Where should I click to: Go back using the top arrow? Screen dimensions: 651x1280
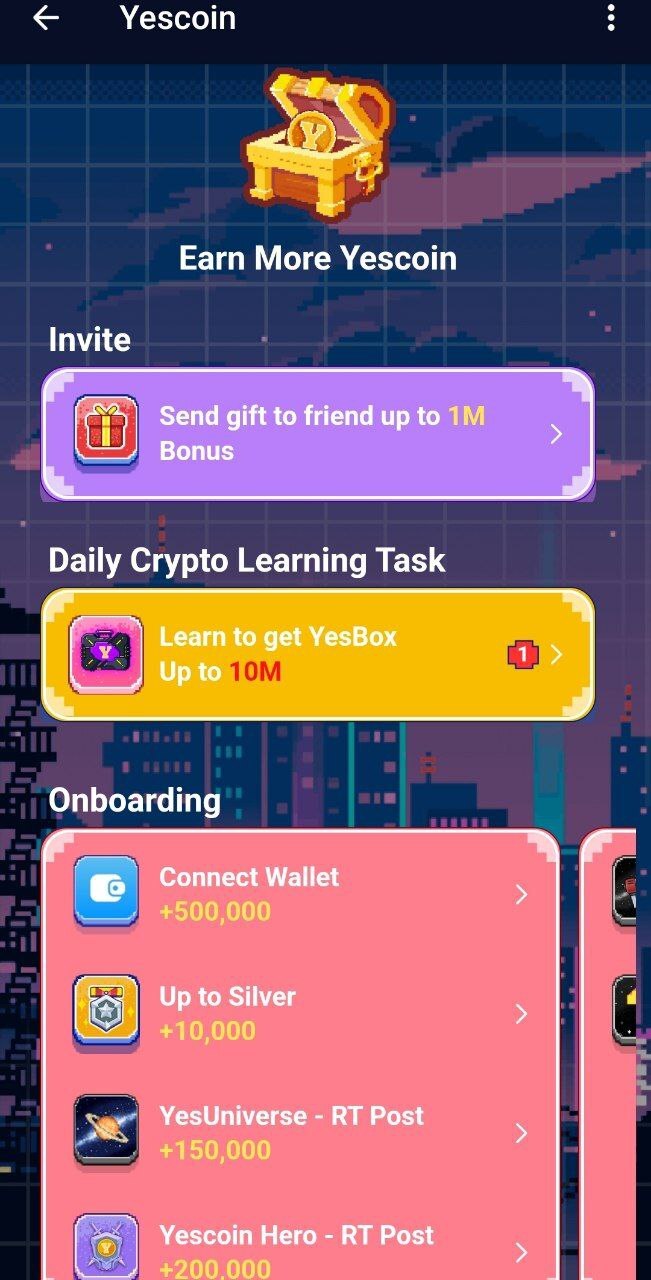pyautogui.click(x=46, y=18)
